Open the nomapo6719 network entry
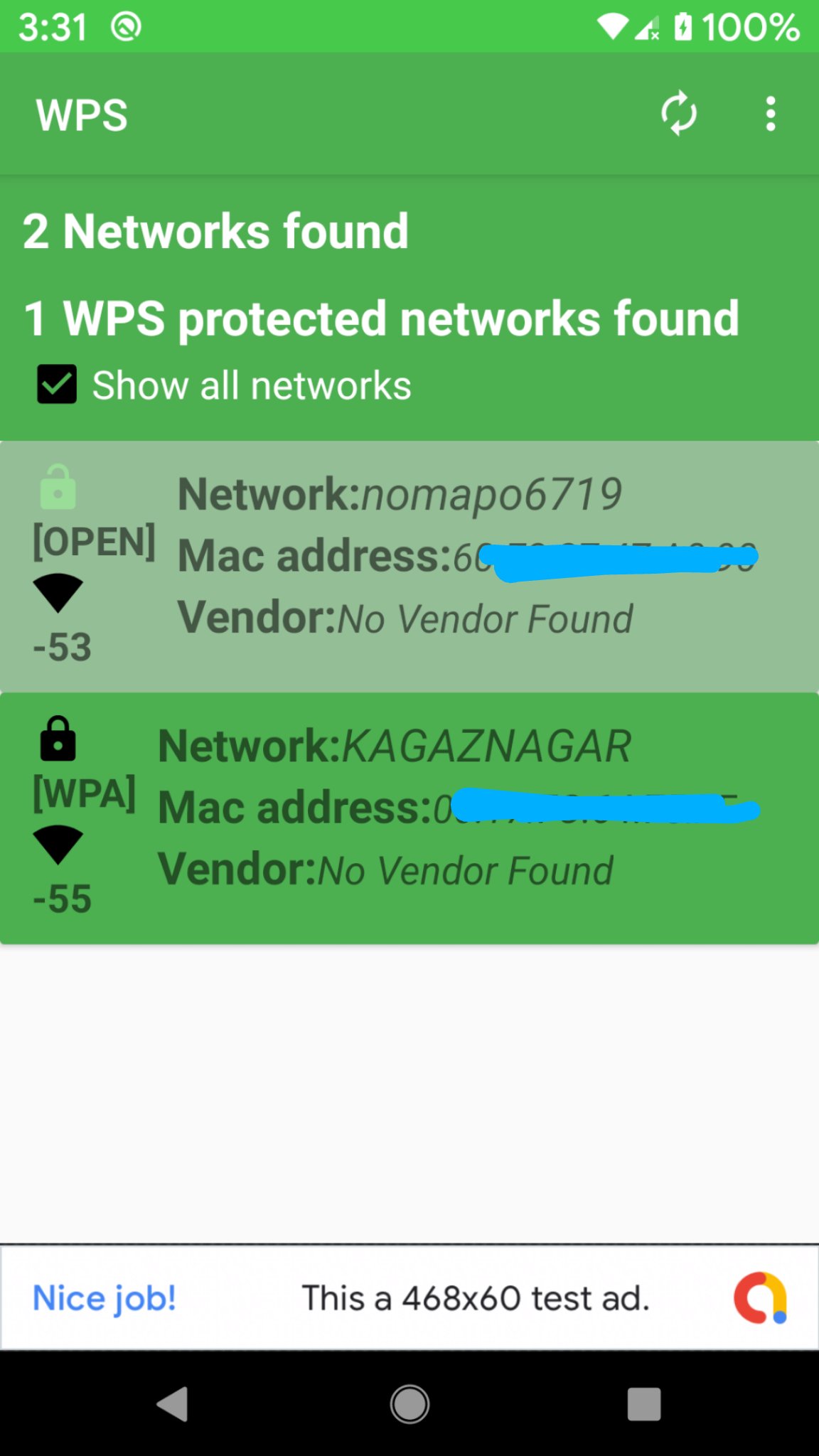Image resolution: width=819 pixels, height=1456 pixels. (x=409, y=566)
